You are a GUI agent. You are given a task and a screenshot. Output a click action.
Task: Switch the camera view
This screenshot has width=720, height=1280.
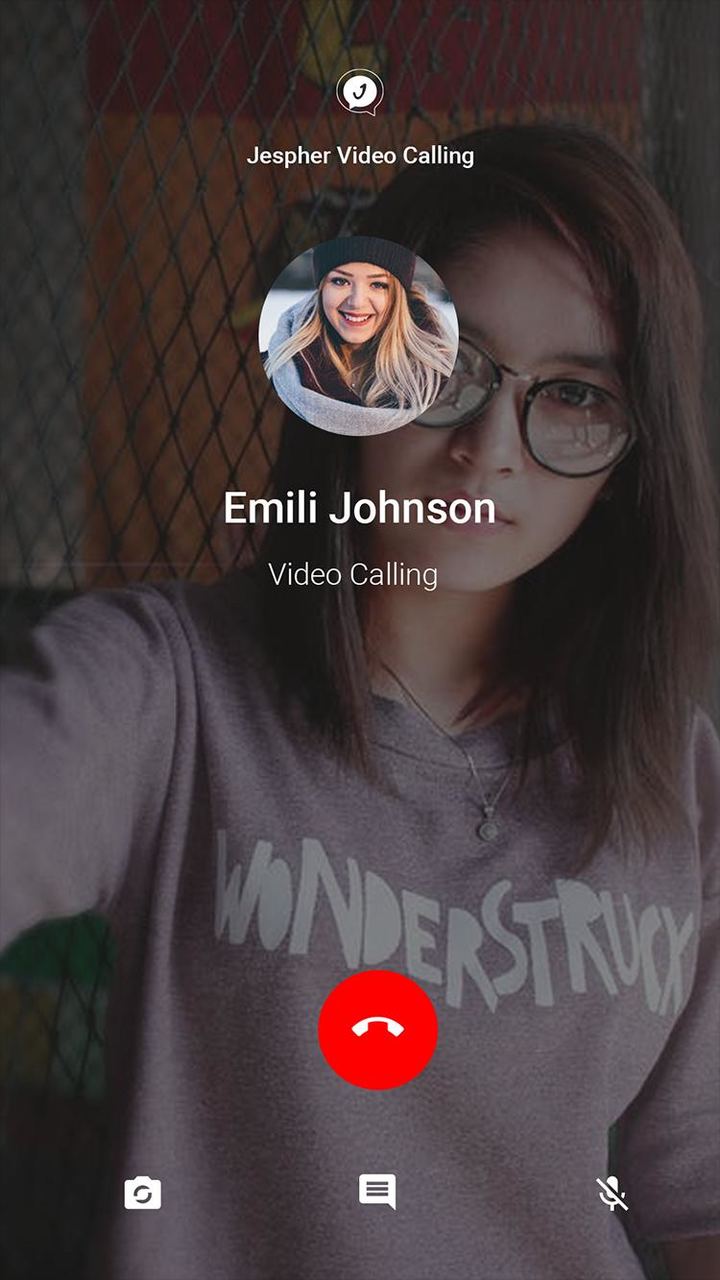tap(143, 1193)
